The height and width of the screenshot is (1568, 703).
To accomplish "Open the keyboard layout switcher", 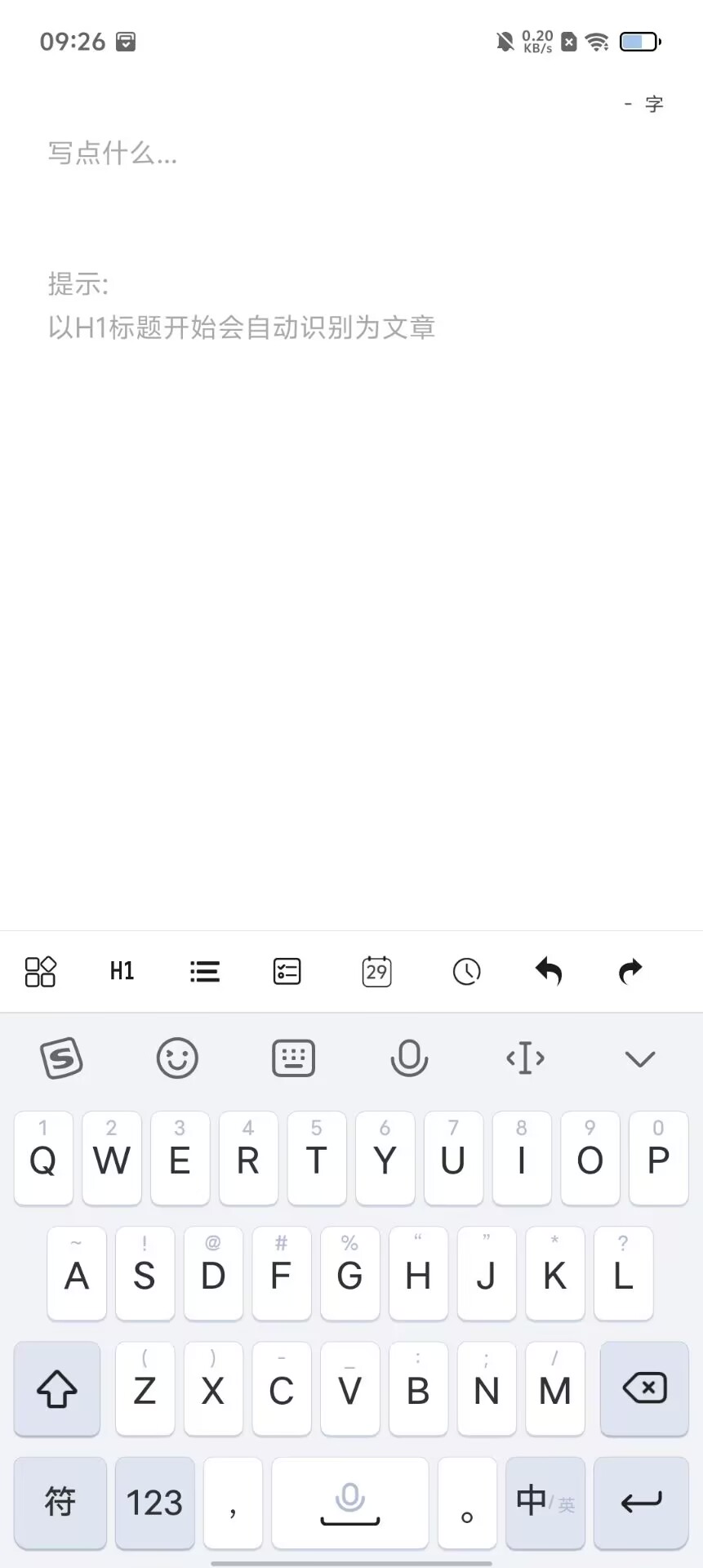I will click(x=293, y=1058).
